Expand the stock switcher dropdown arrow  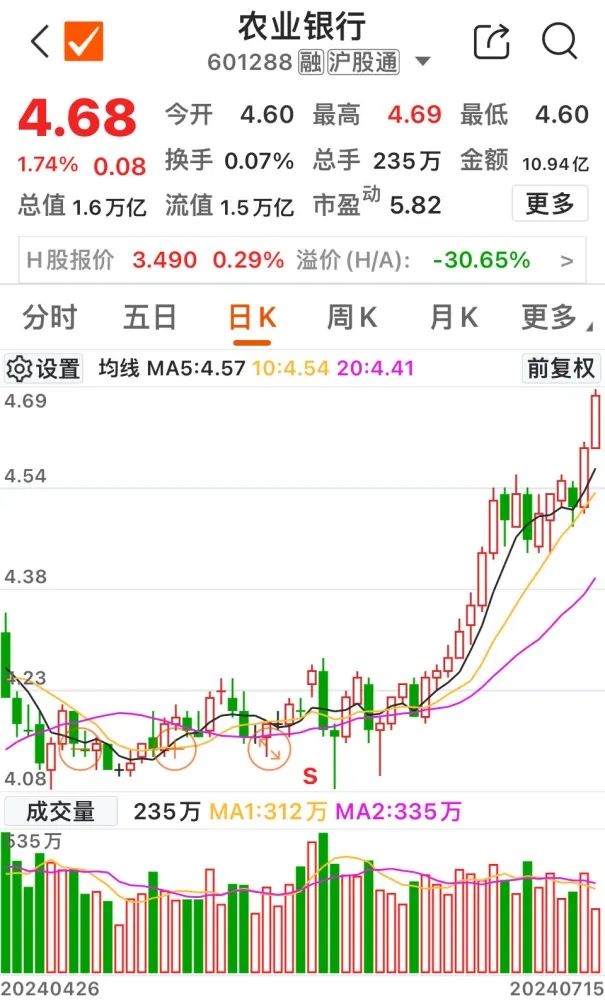pos(423,62)
